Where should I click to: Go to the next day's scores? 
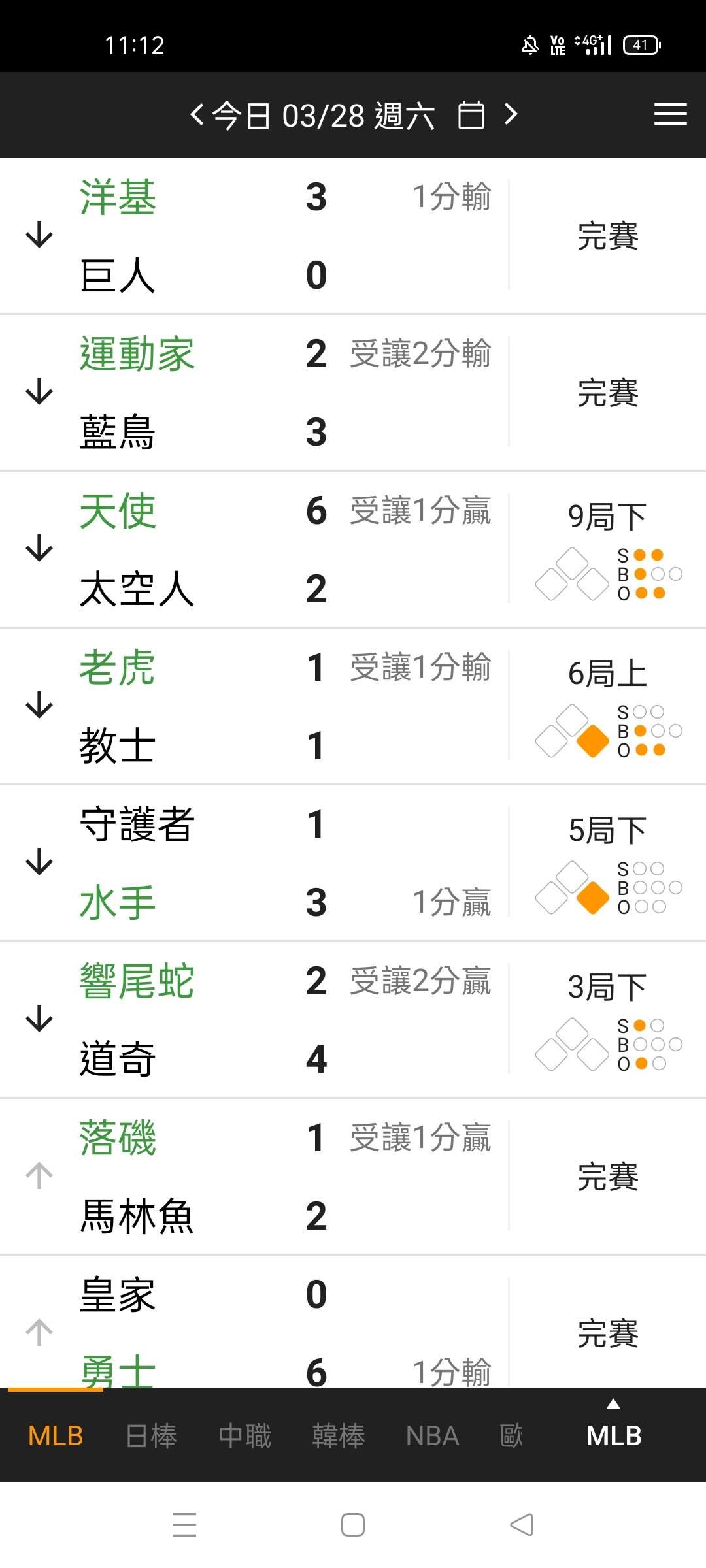[x=511, y=115]
